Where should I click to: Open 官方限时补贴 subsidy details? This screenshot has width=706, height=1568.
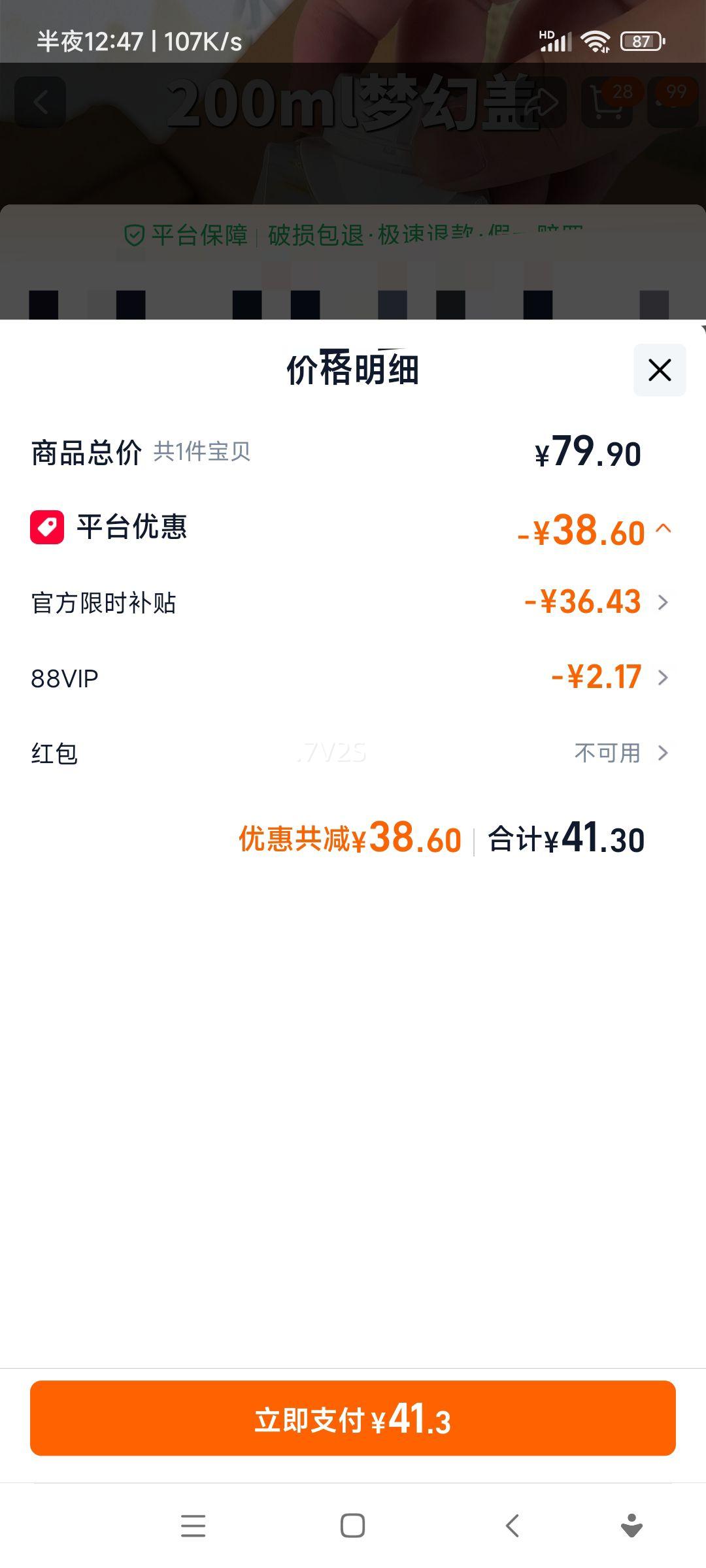tap(662, 602)
